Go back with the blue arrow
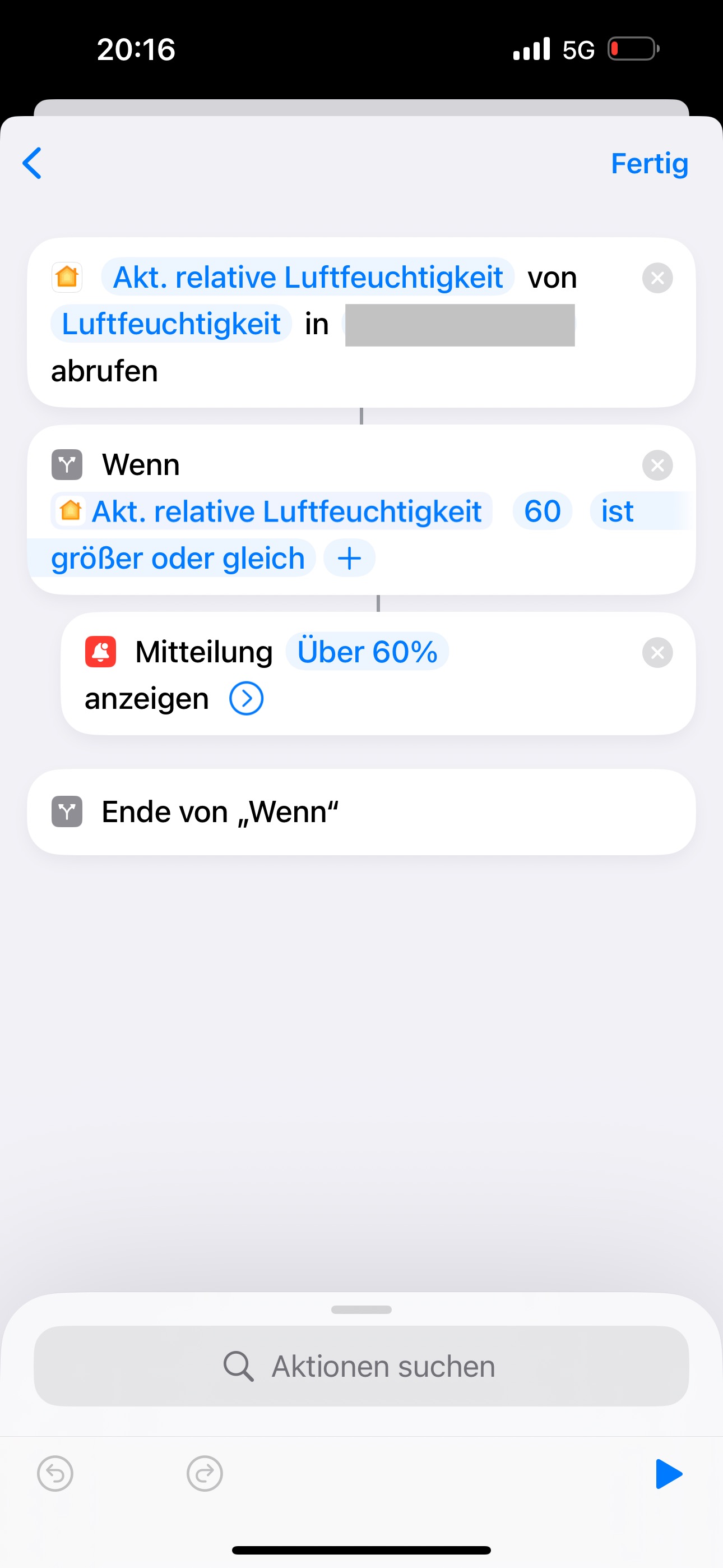 [x=33, y=163]
